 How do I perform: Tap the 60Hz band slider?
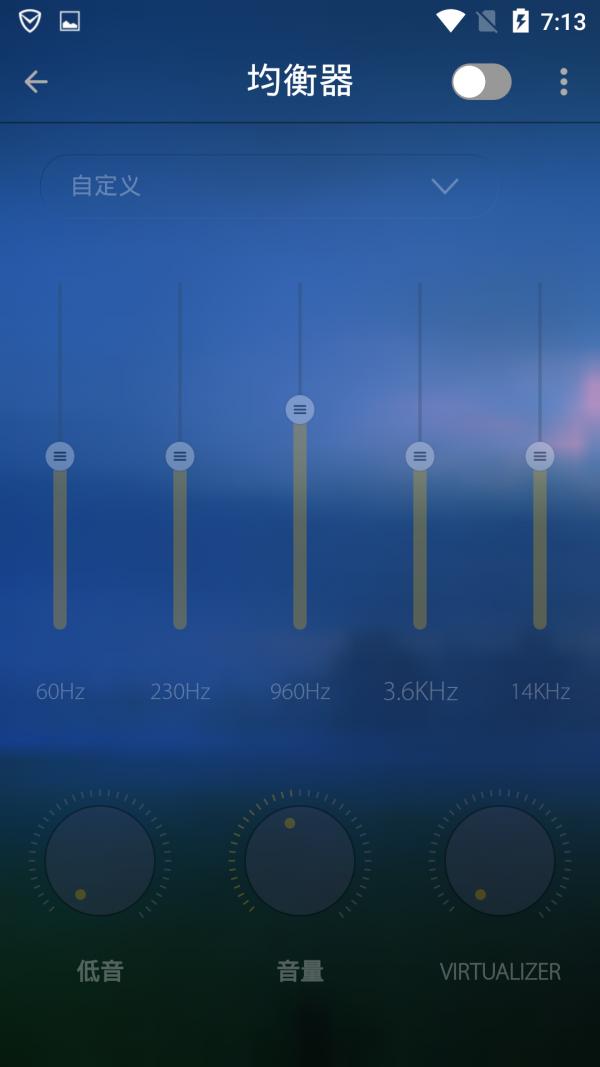[x=60, y=456]
